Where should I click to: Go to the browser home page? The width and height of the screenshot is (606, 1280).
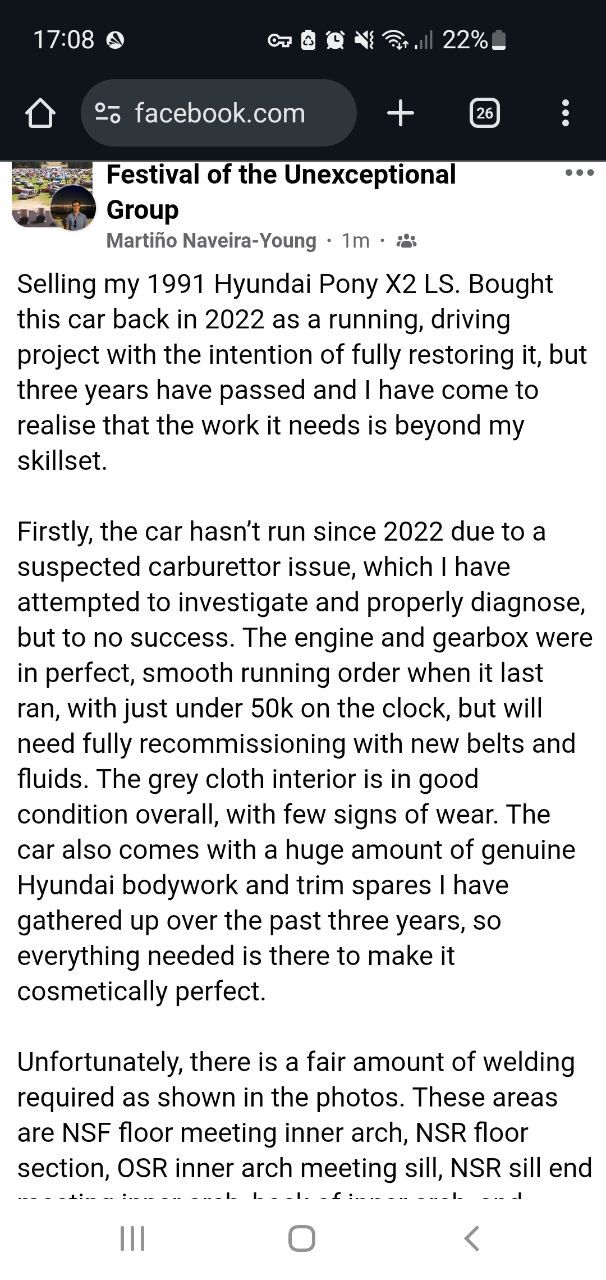pos(40,113)
